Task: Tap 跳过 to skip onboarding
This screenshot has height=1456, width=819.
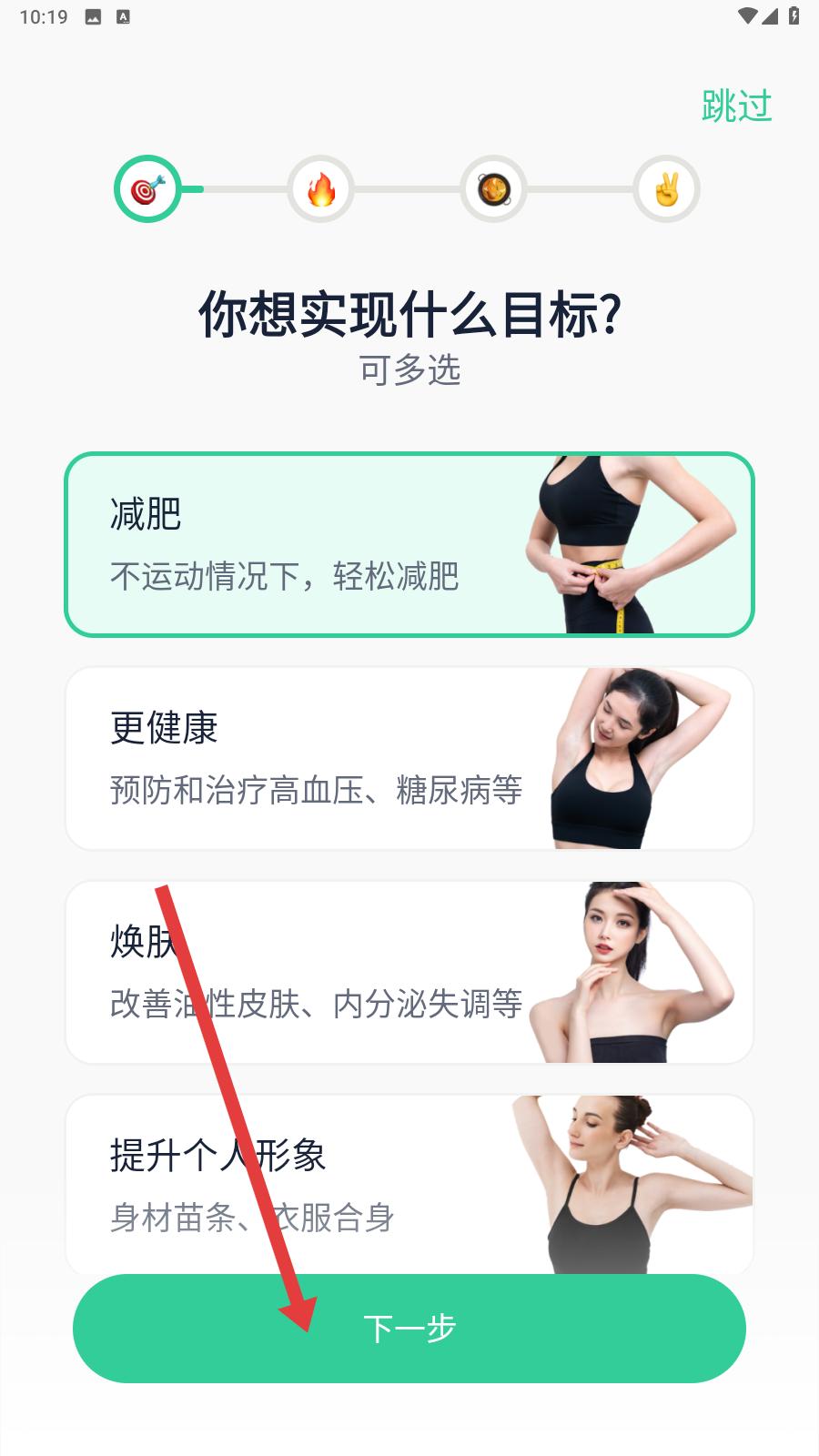Action: (736, 106)
